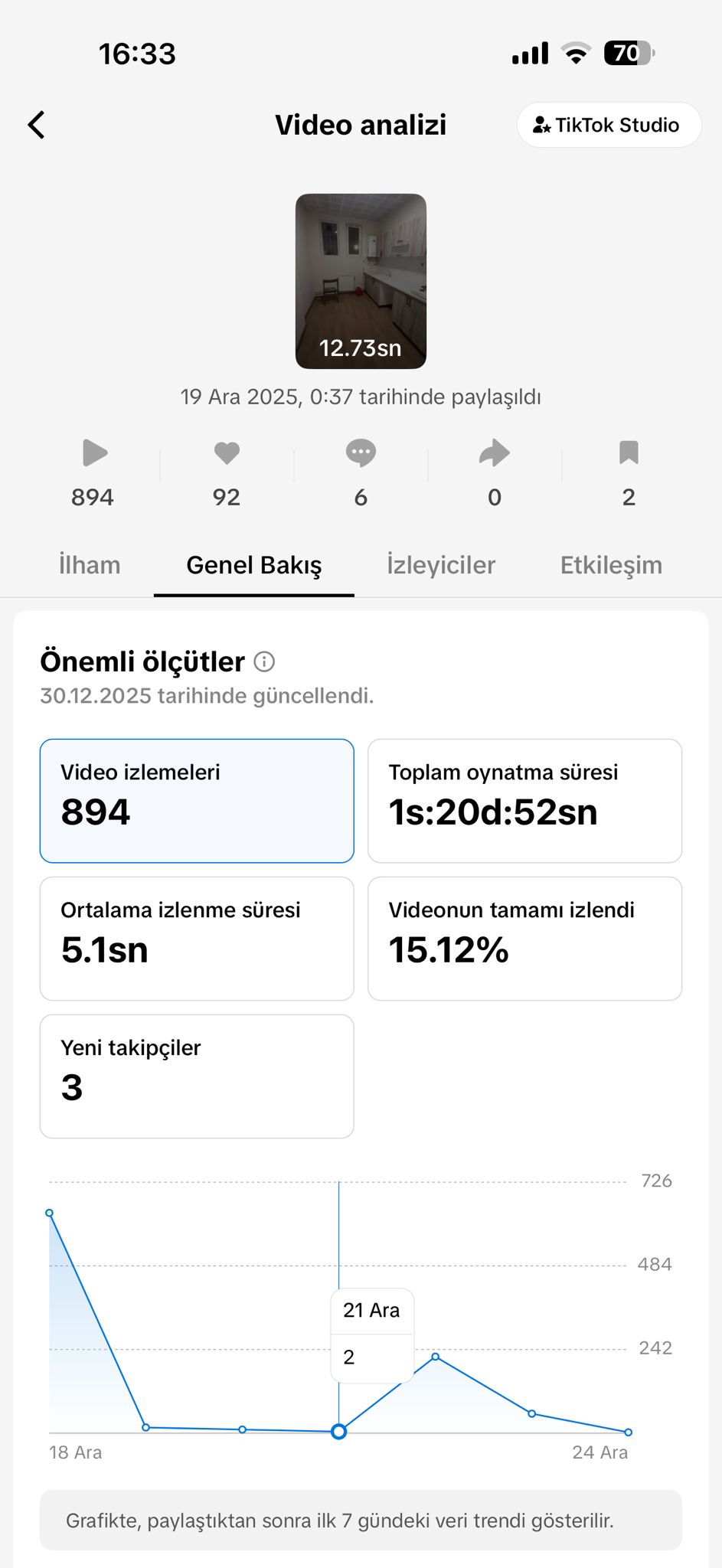722x1568 pixels.
Task: Open the Yeni takipçiler metric card
Action: click(197, 1076)
